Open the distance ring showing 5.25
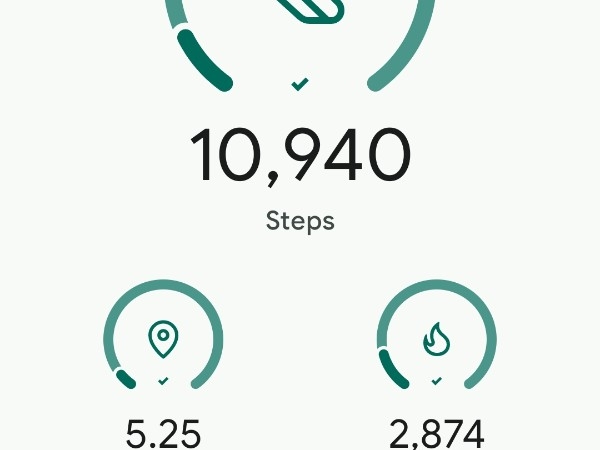Image resolution: width=600 pixels, height=450 pixels. [163, 341]
